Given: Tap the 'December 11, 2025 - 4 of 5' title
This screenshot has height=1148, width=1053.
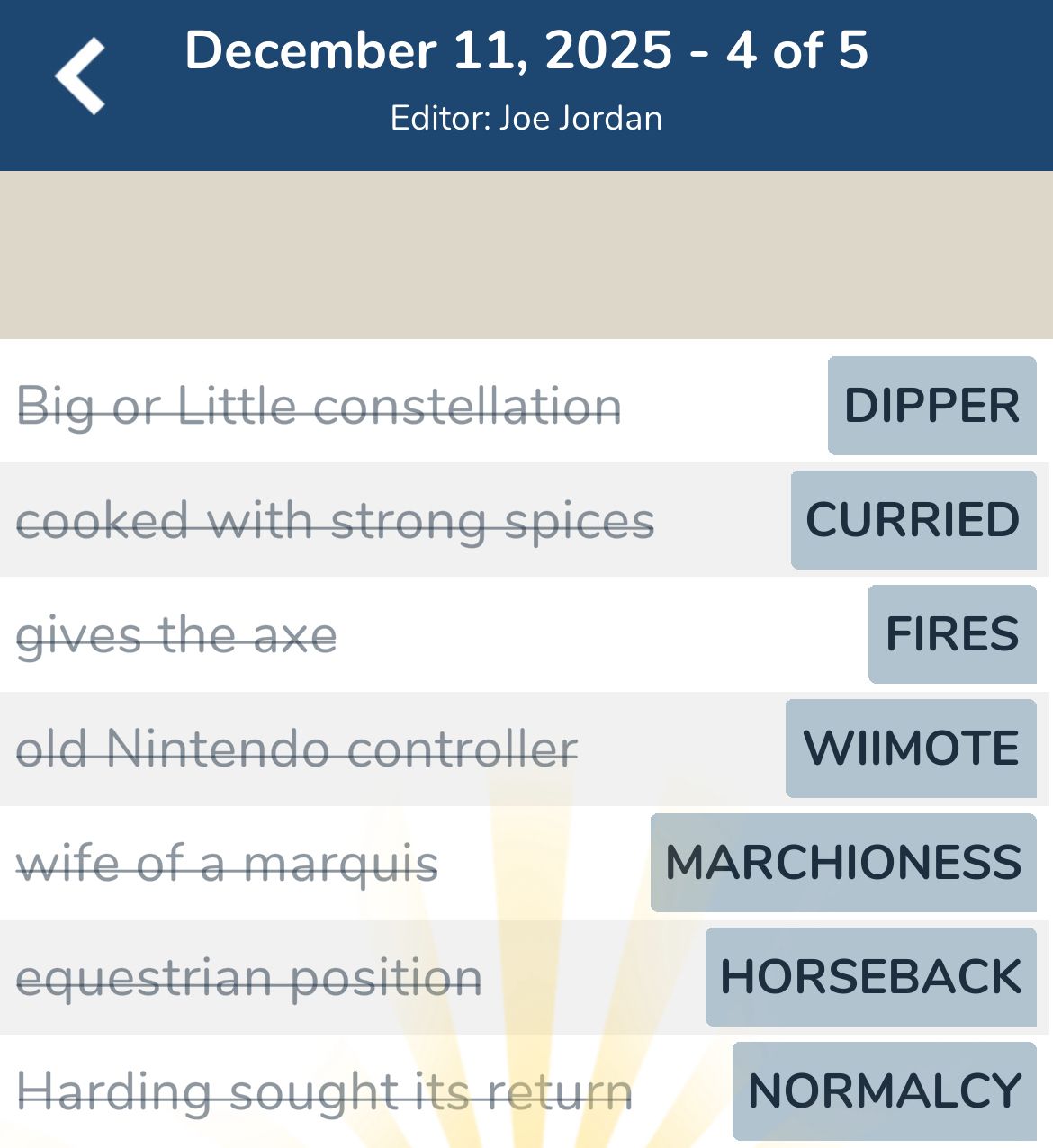Looking at the screenshot, I should [526, 51].
